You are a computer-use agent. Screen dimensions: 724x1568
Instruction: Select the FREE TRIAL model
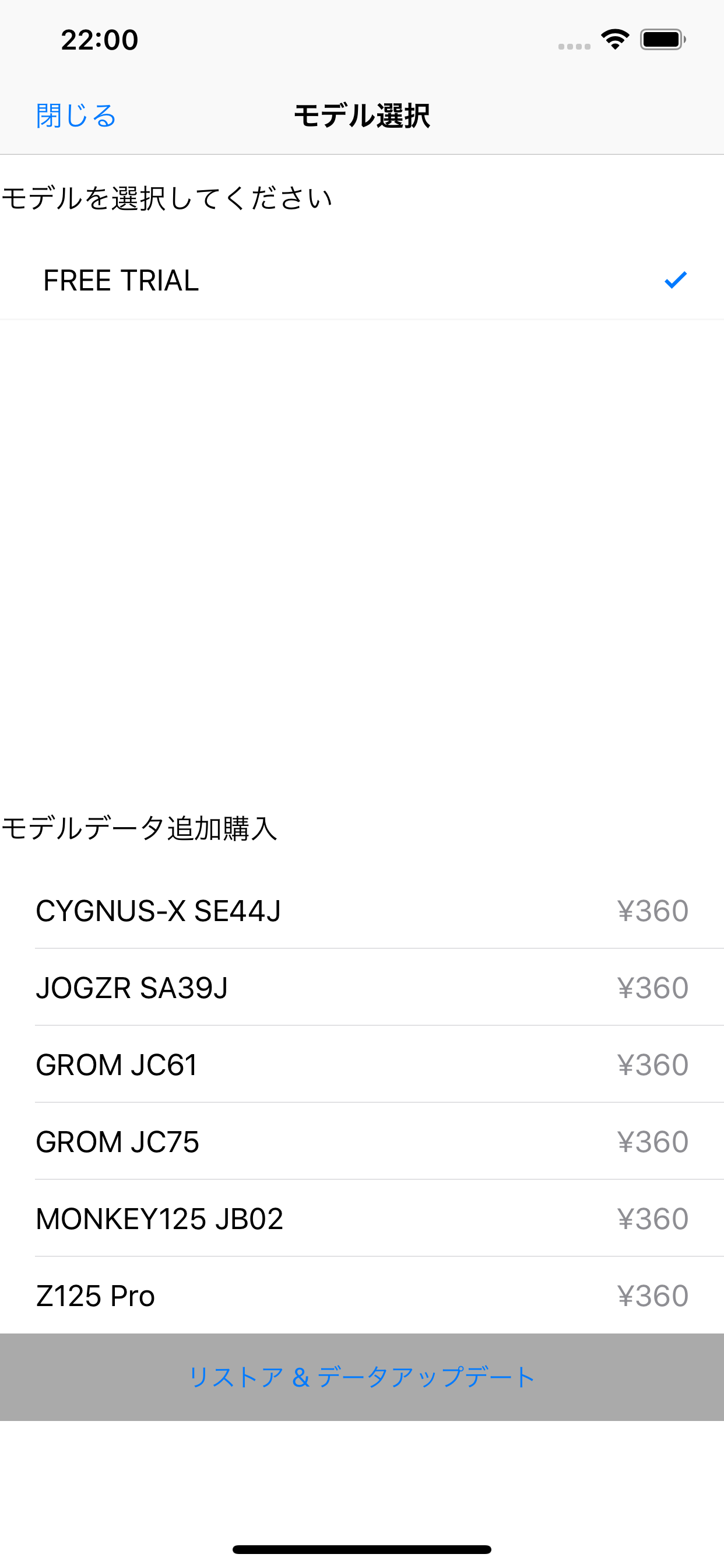tap(362, 281)
